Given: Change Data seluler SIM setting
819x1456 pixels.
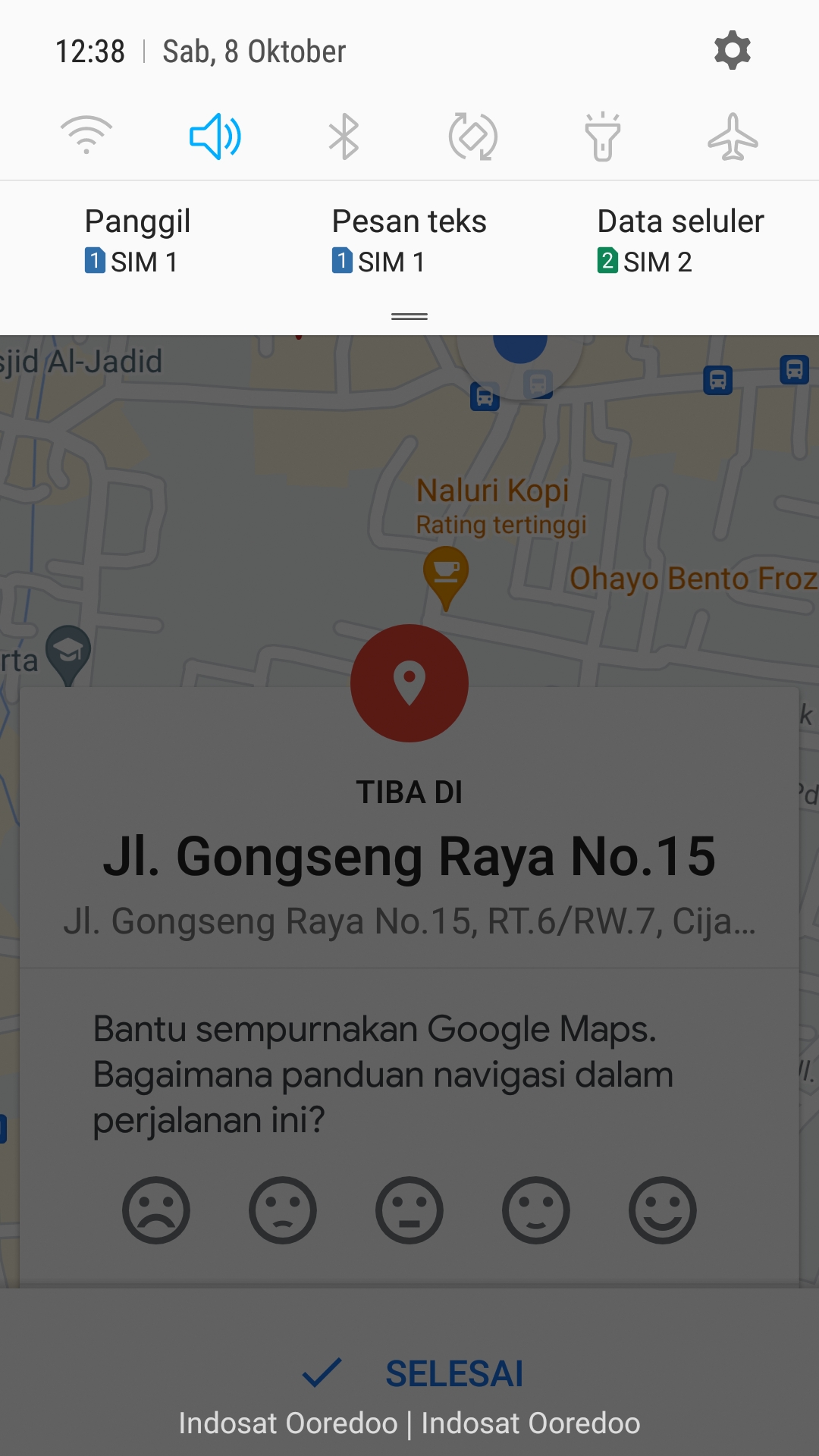Looking at the screenshot, I should coord(680,241).
